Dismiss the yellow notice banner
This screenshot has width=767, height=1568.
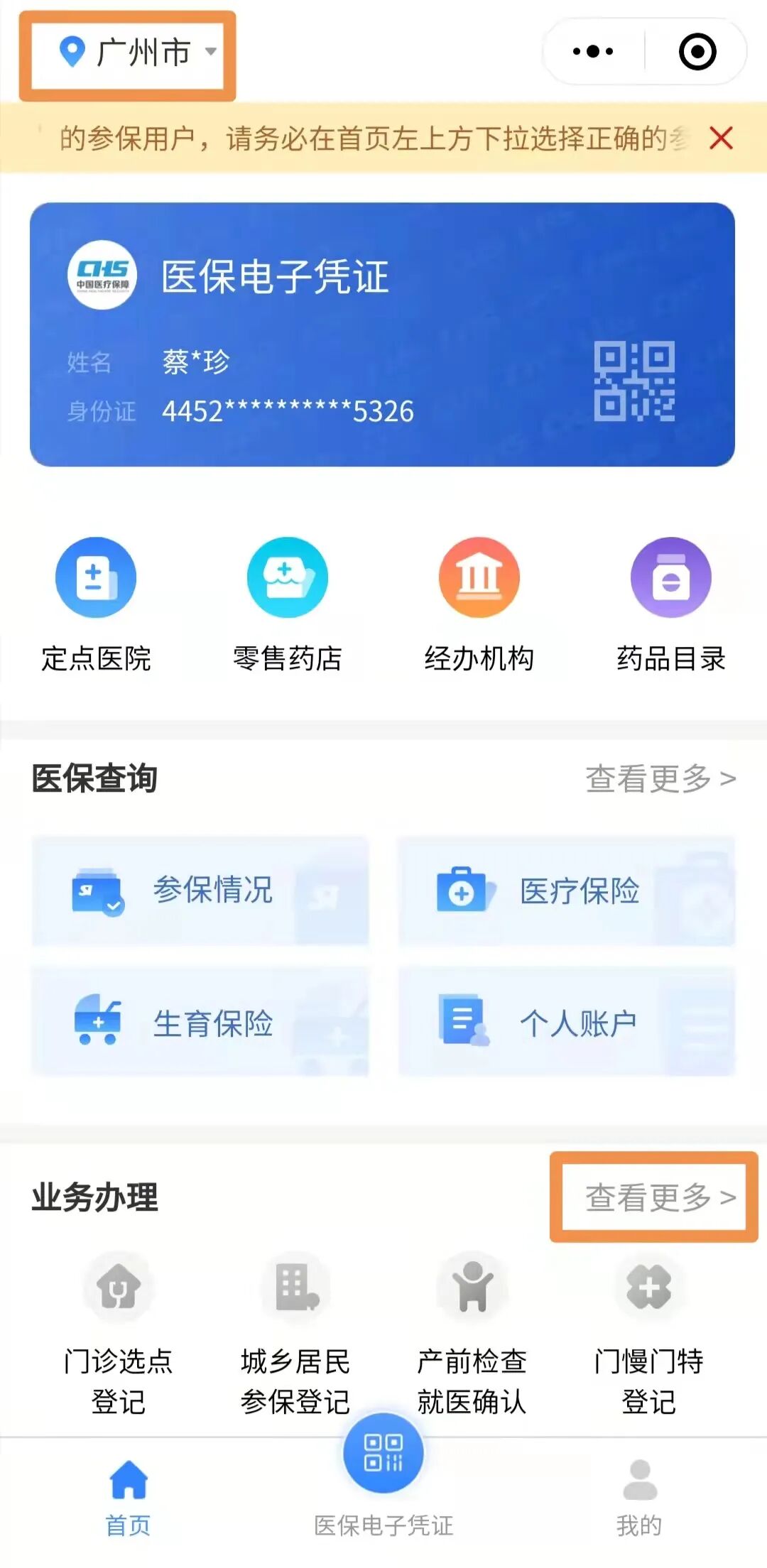[x=722, y=137]
